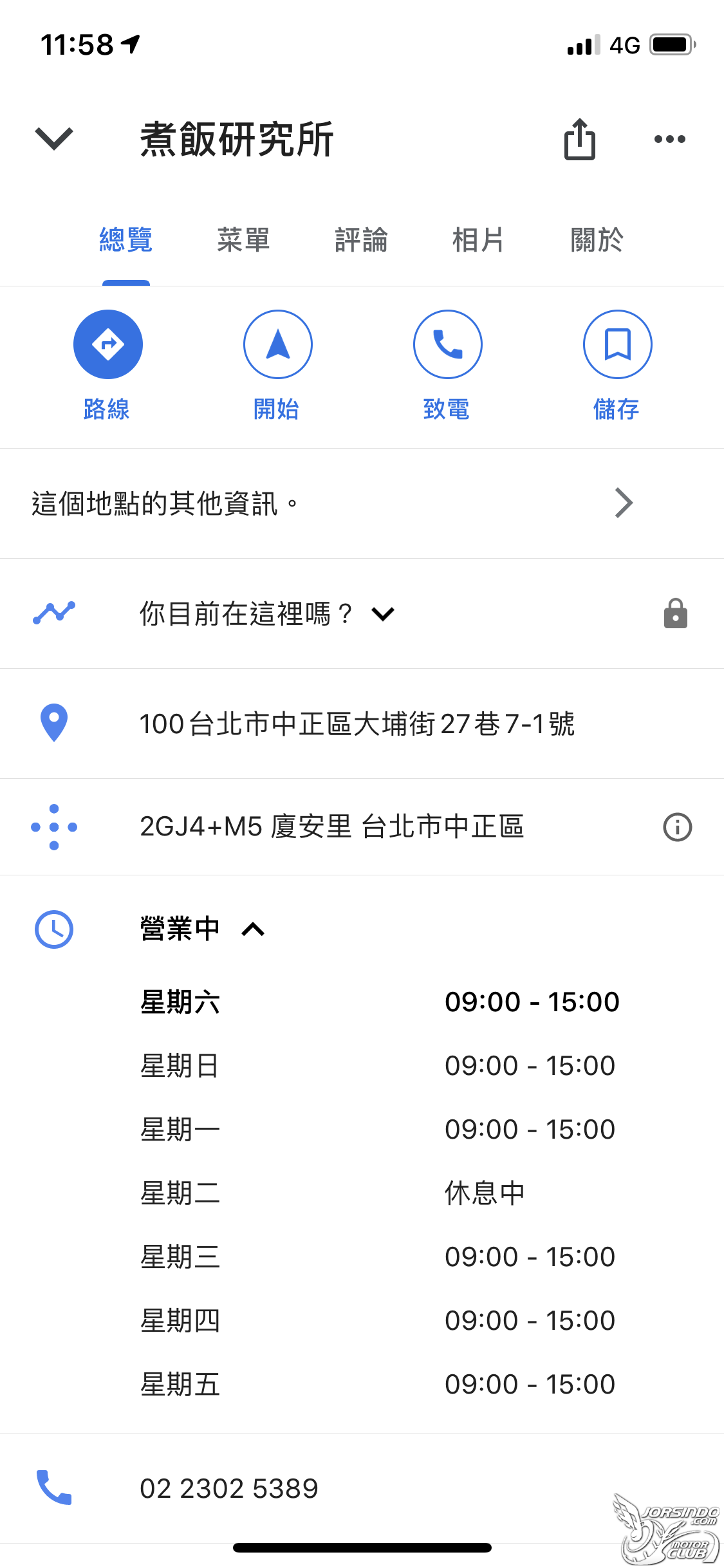Open the three-dot overflow menu
This screenshot has height=1568, width=724.
669,139
